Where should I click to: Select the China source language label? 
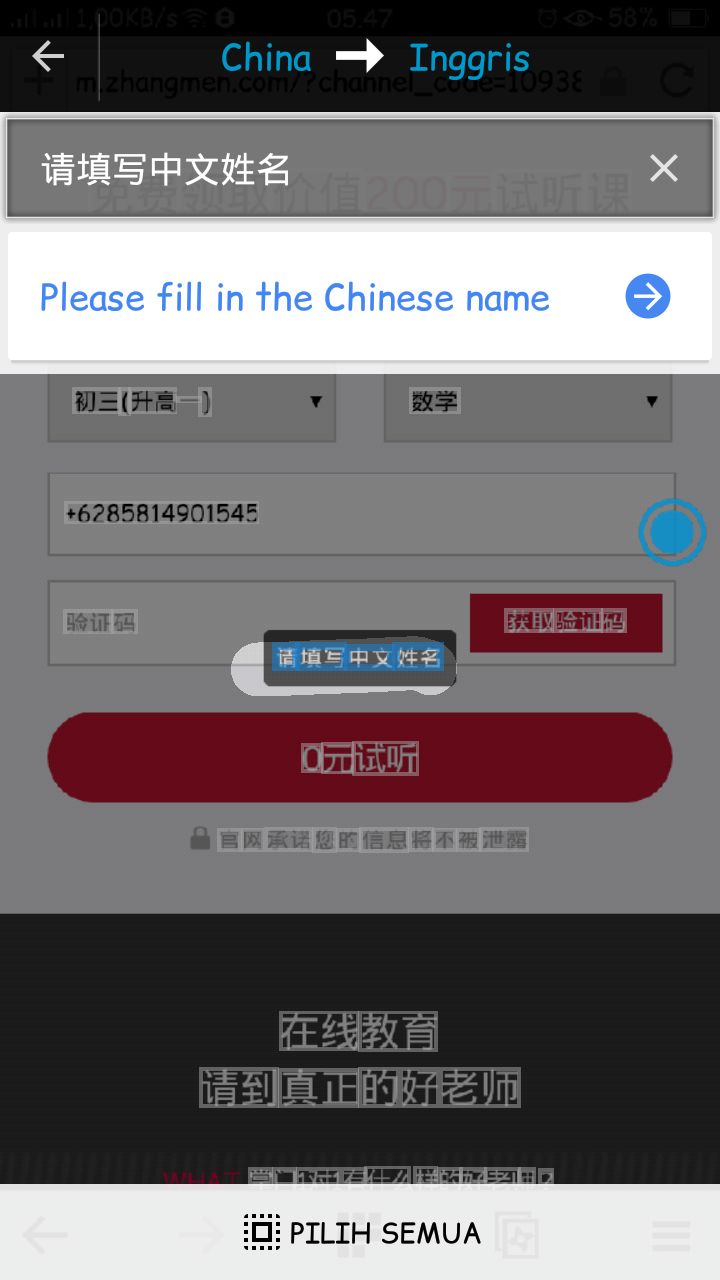266,57
